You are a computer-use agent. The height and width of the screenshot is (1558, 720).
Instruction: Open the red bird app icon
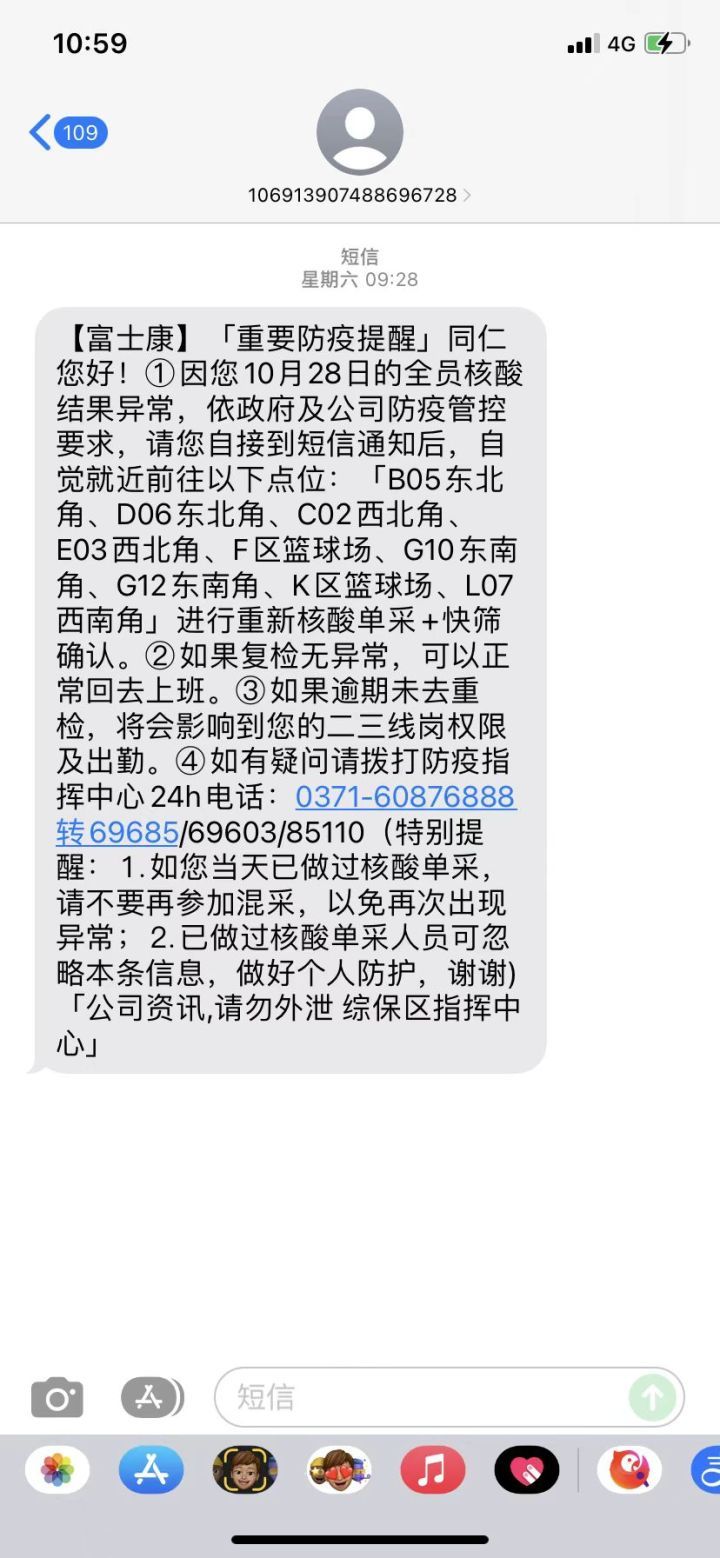tap(629, 1470)
